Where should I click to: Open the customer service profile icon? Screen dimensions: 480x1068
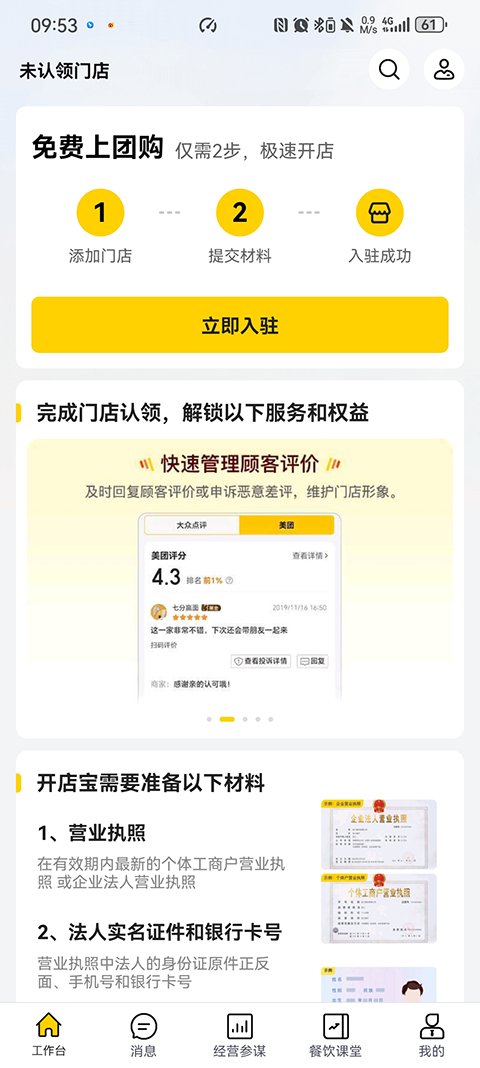pos(444,69)
